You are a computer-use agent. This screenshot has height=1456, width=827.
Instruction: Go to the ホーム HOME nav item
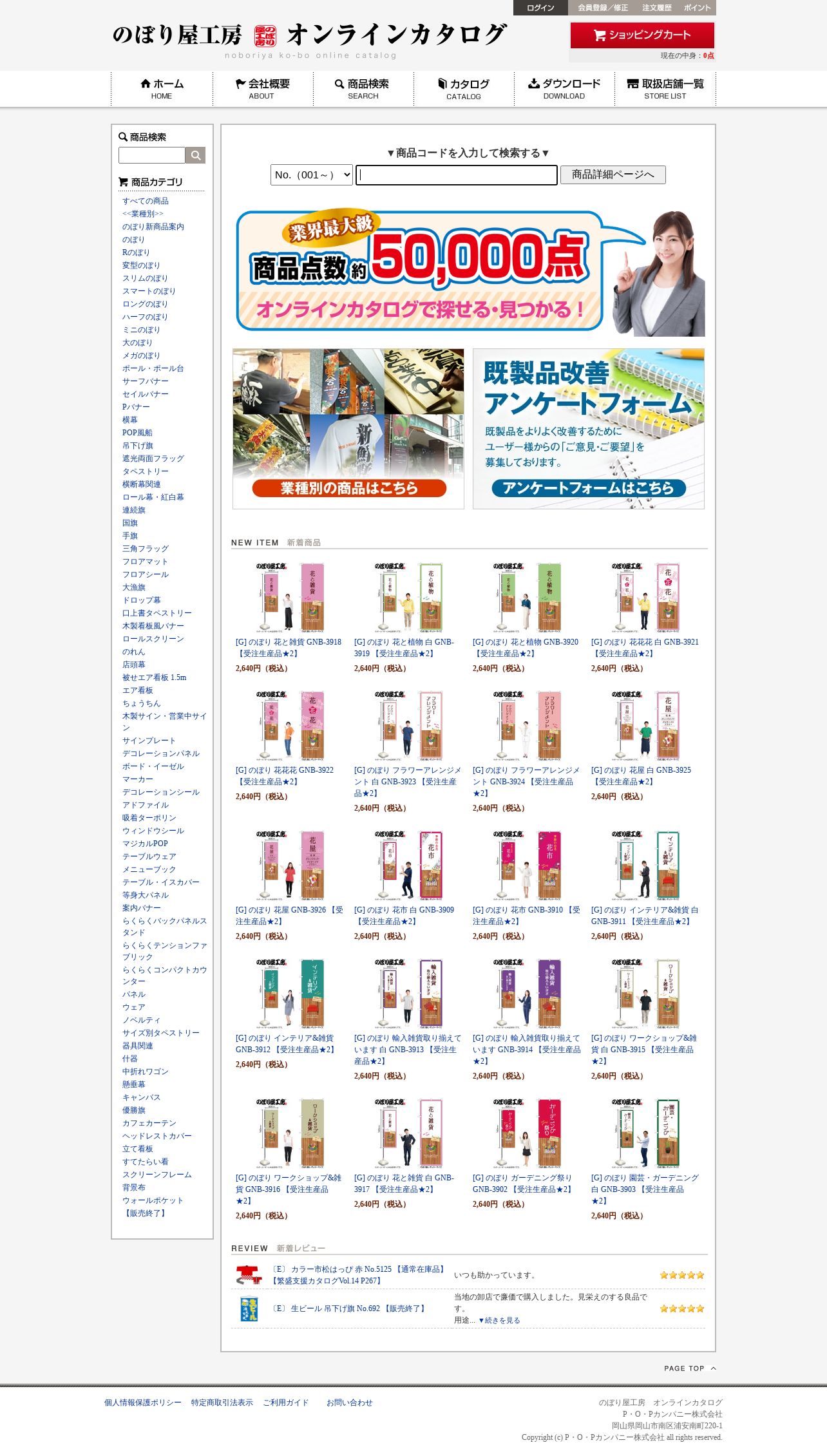(x=162, y=89)
